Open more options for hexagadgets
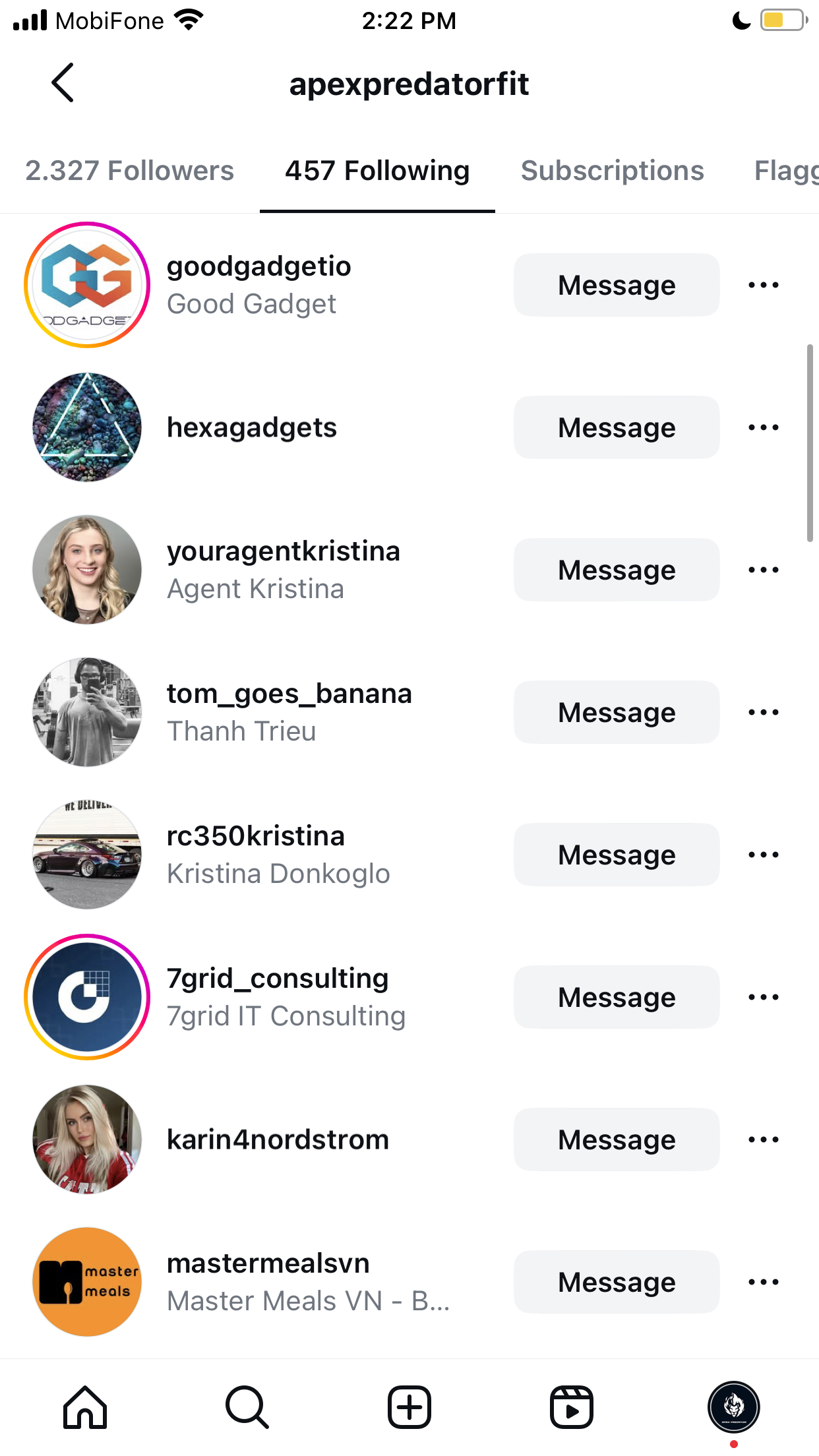The width and height of the screenshot is (819, 1456). pyautogui.click(x=764, y=427)
